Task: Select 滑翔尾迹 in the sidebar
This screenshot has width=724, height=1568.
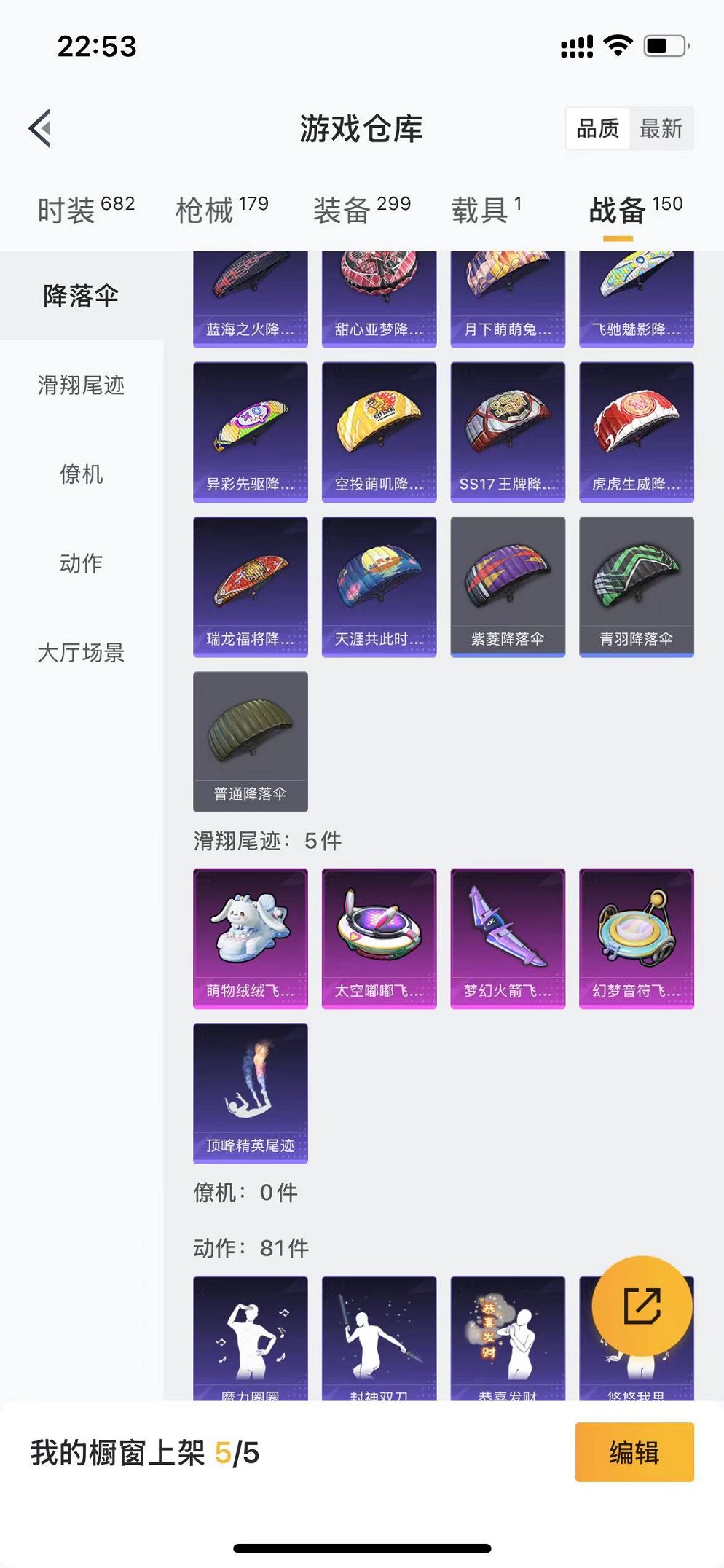Action: click(x=81, y=385)
